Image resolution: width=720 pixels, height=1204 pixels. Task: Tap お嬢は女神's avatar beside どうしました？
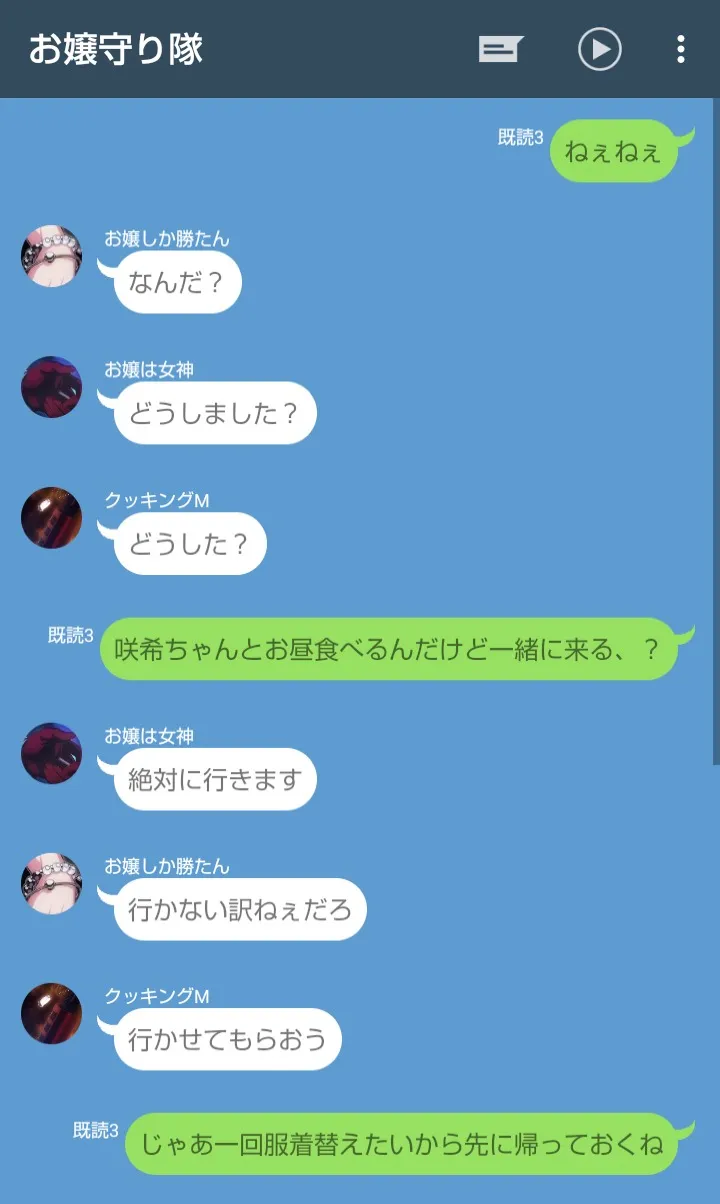coord(51,387)
